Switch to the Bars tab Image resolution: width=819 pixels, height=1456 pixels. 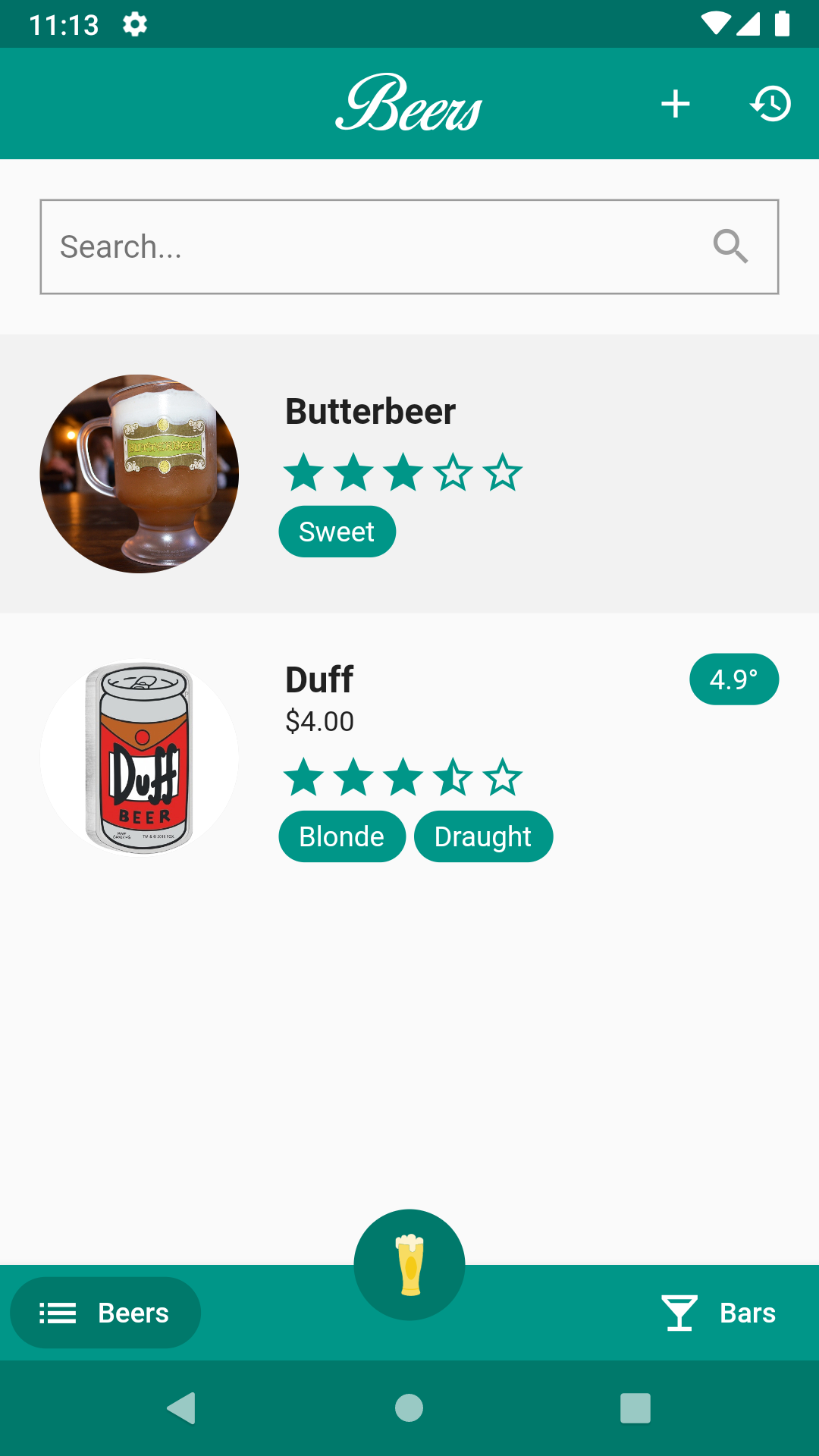[718, 1313]
